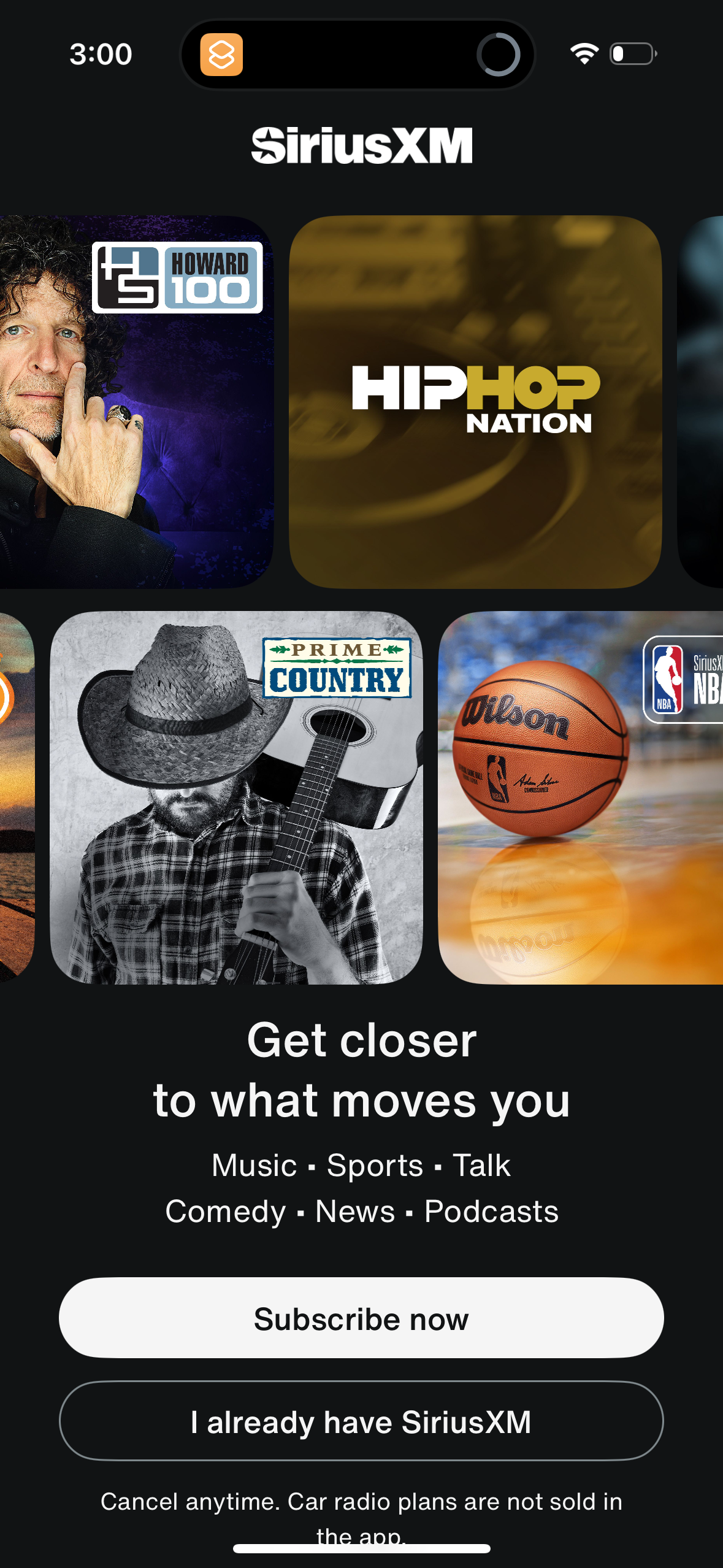
Task: Tap the cancel anytime disclaimer text
Action: 361,1502
